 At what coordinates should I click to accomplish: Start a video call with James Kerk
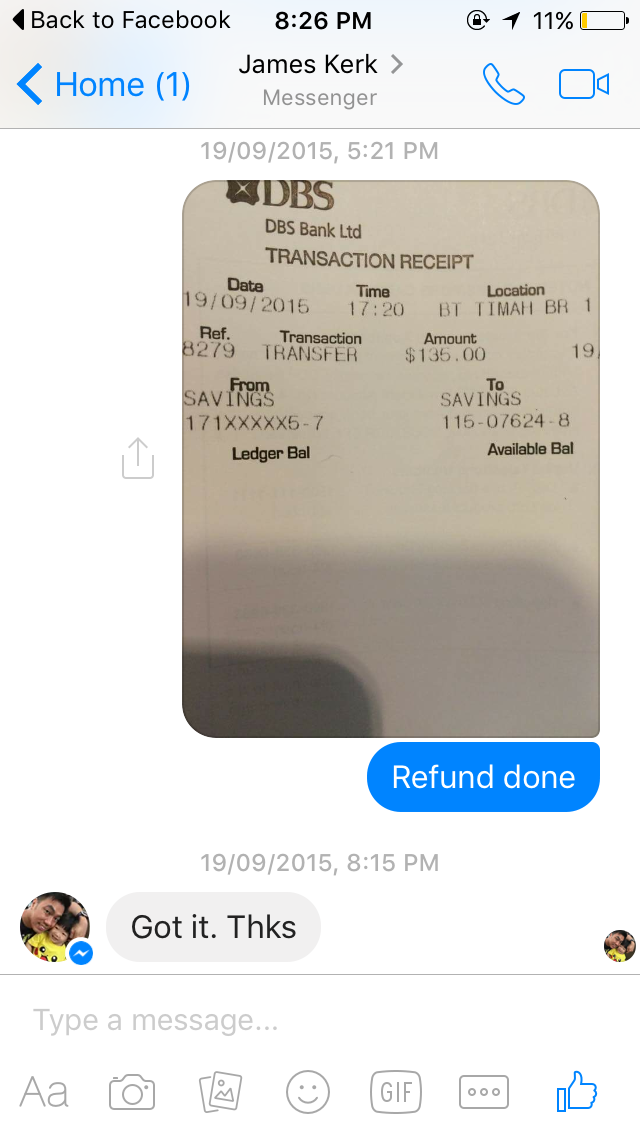[x=583, y=84]
